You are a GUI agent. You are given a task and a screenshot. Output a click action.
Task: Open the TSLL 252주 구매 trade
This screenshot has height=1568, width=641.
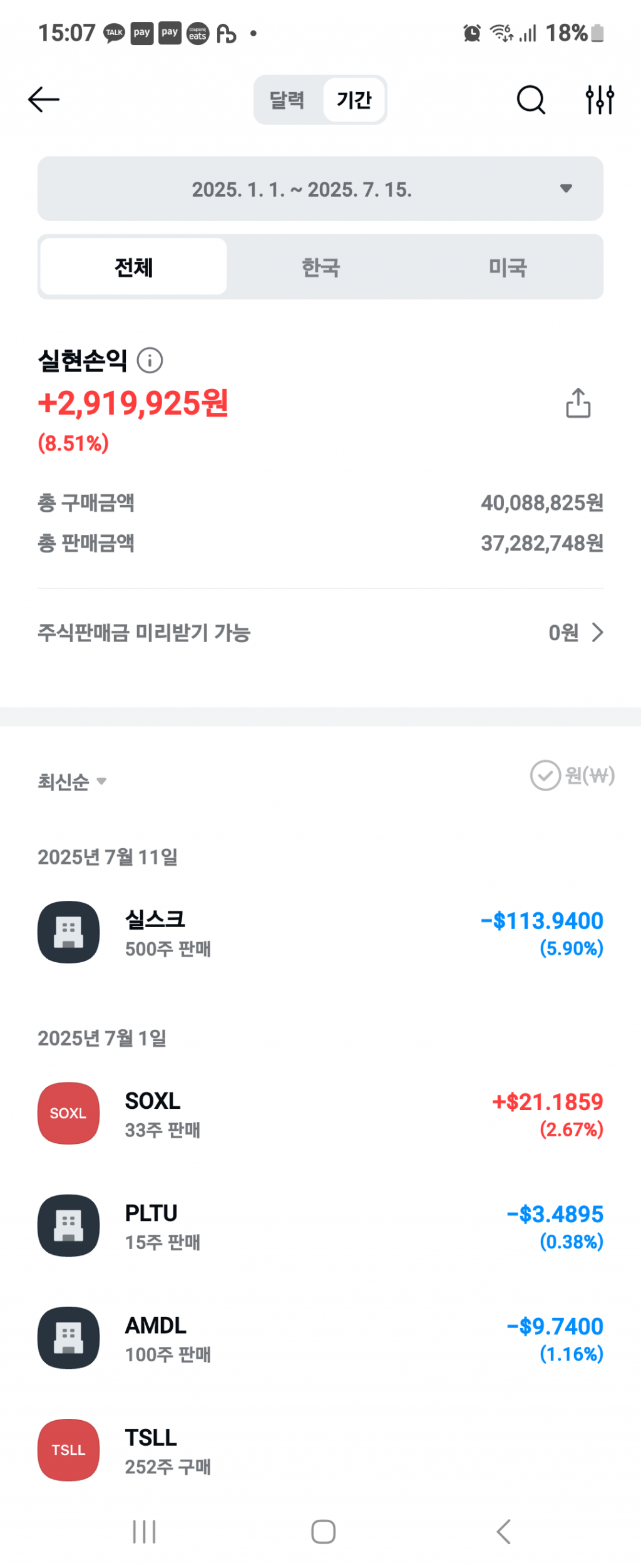[320, 1450]
